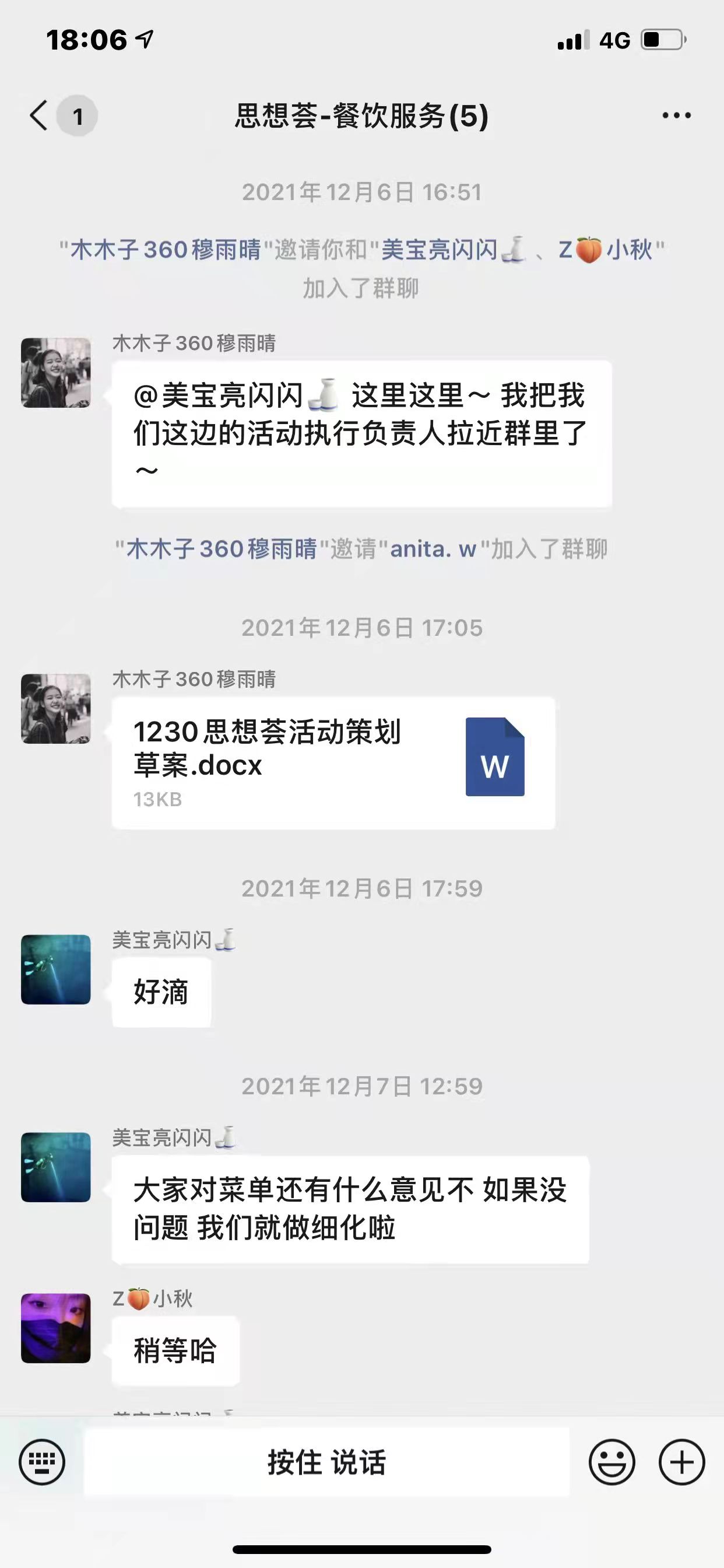
Task: Tap anita. w name in join notice
Action: (x=433, y=549)
